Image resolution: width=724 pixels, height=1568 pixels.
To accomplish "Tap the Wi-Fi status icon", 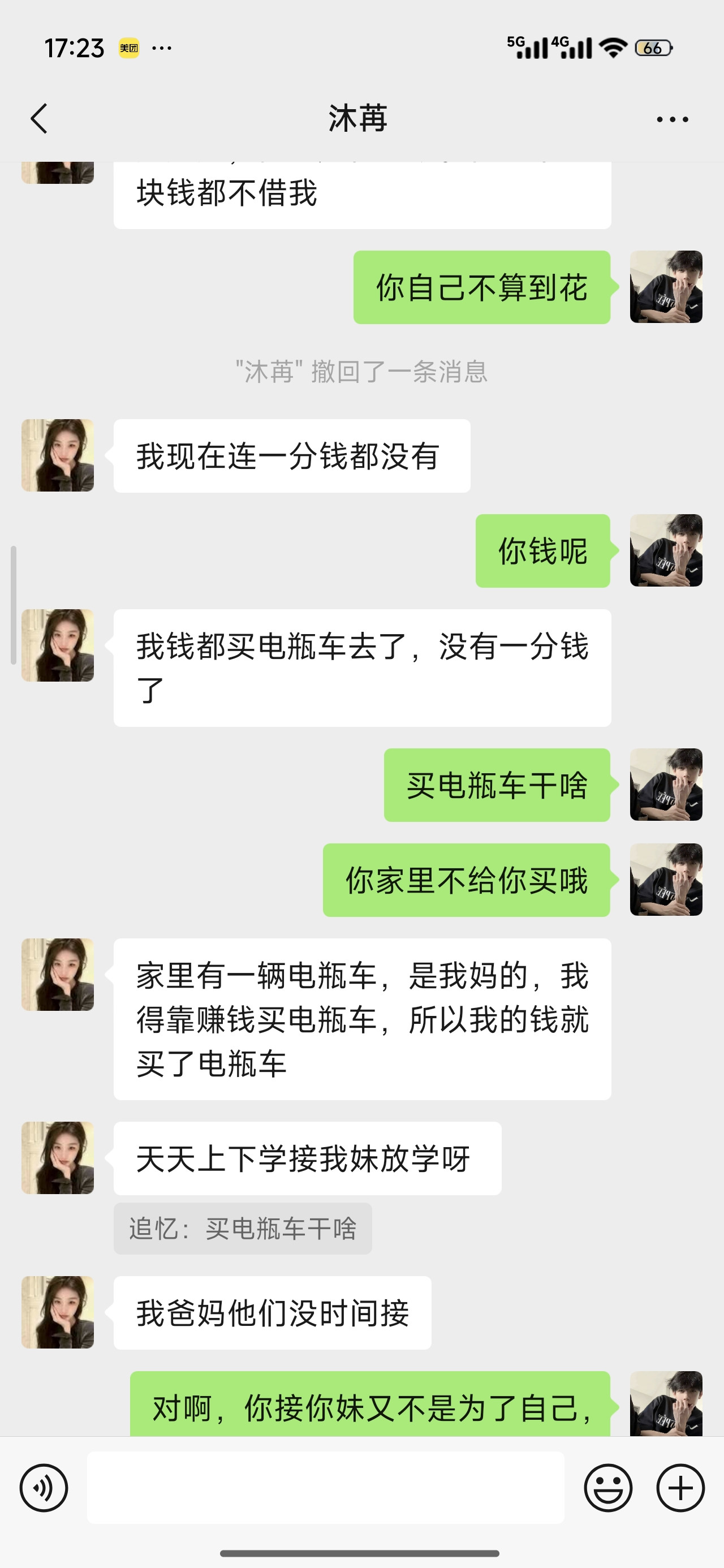I will pyautogui.click(x=612, y=46).
